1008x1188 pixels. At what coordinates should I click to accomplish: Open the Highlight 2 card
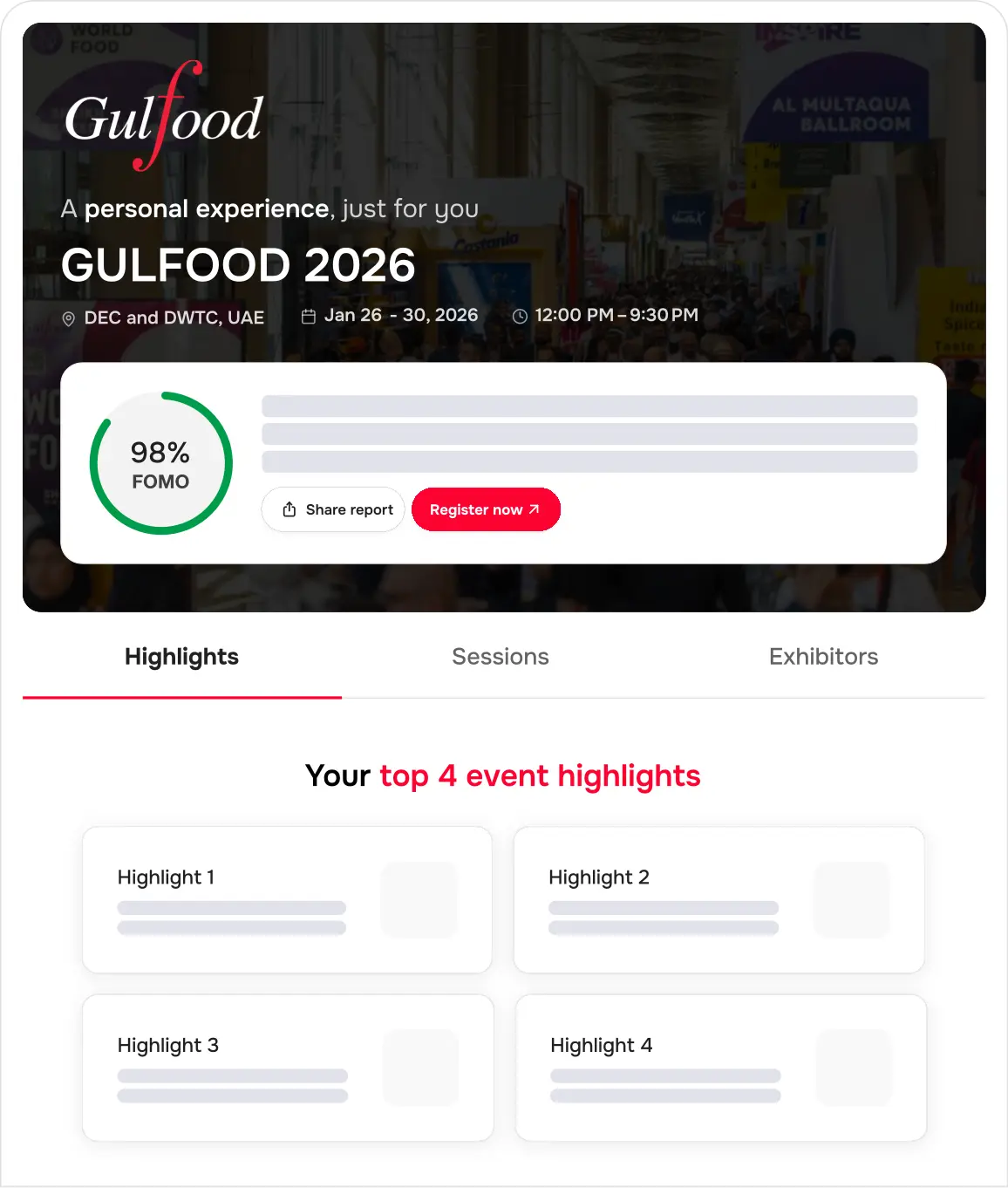click(719, 899)
